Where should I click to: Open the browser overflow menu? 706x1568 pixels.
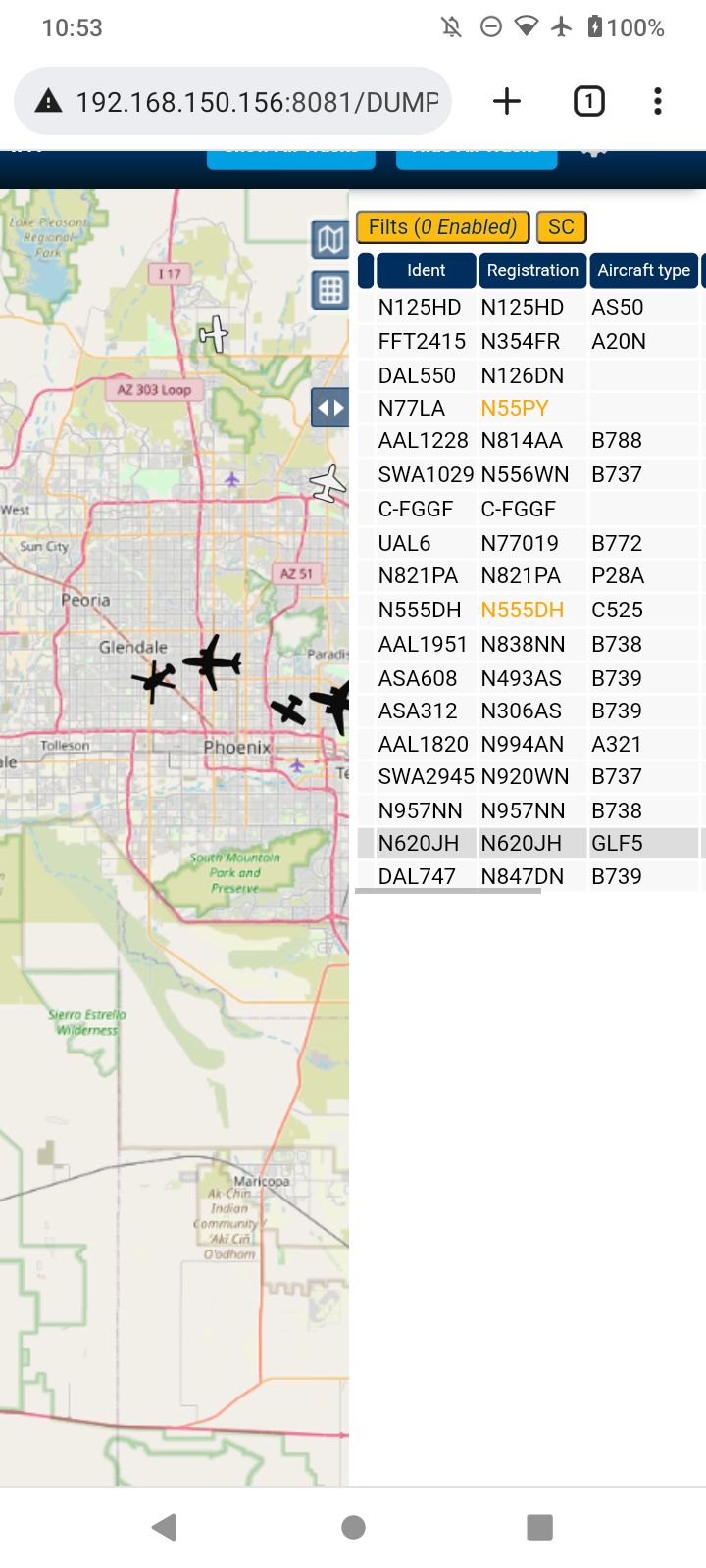point(658,101)
